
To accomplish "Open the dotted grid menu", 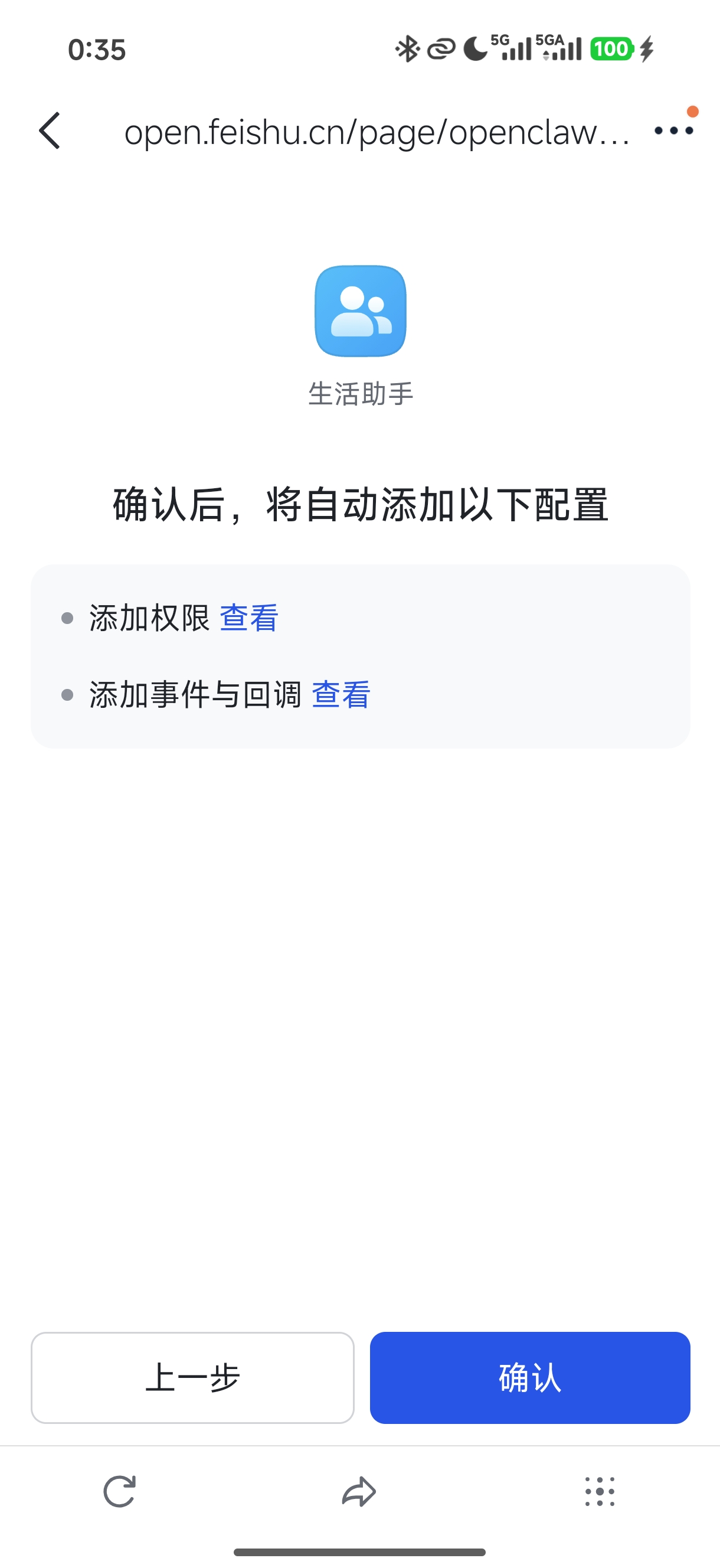I will pos(600,1491).
